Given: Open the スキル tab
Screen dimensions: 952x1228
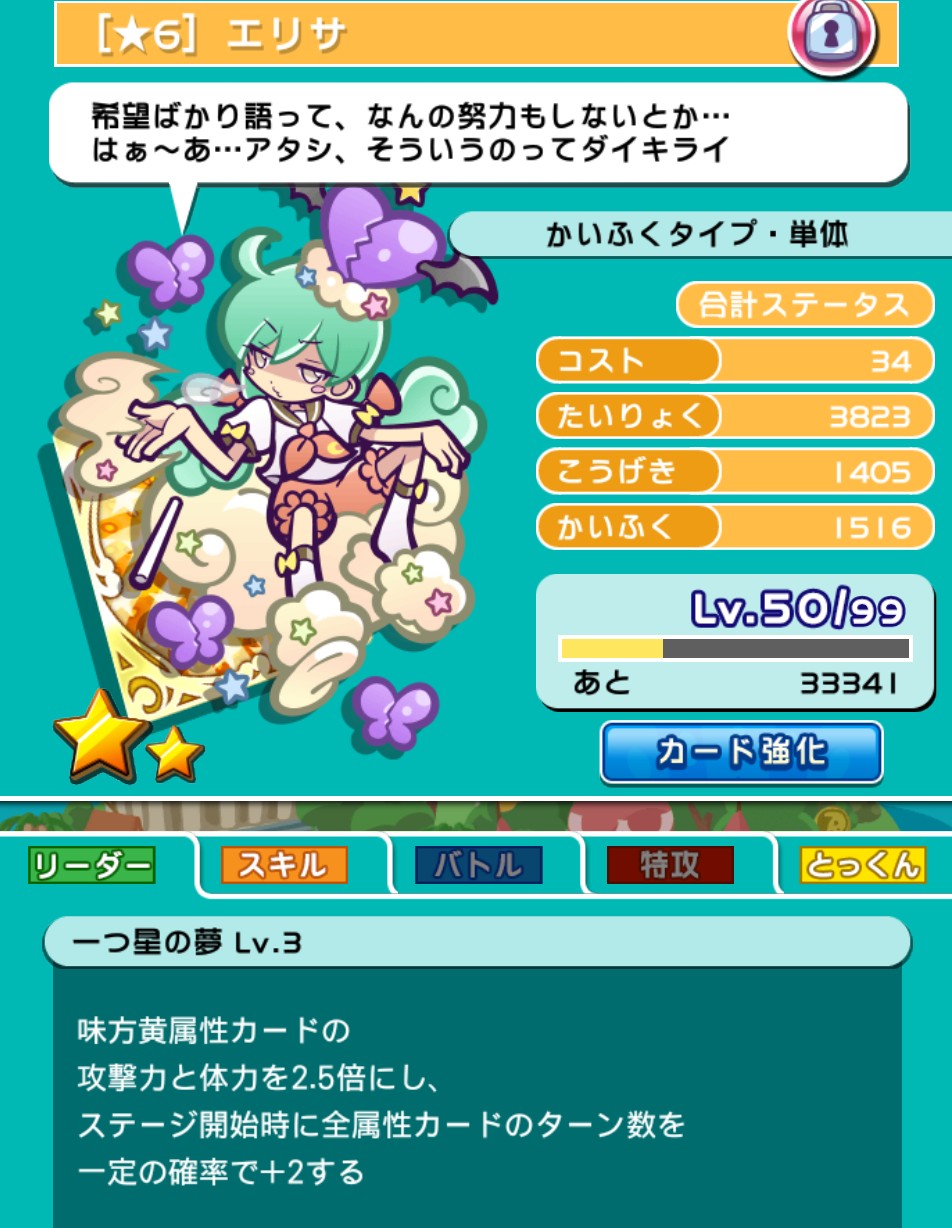Looking at the screenshot, I should coord(283,865).
